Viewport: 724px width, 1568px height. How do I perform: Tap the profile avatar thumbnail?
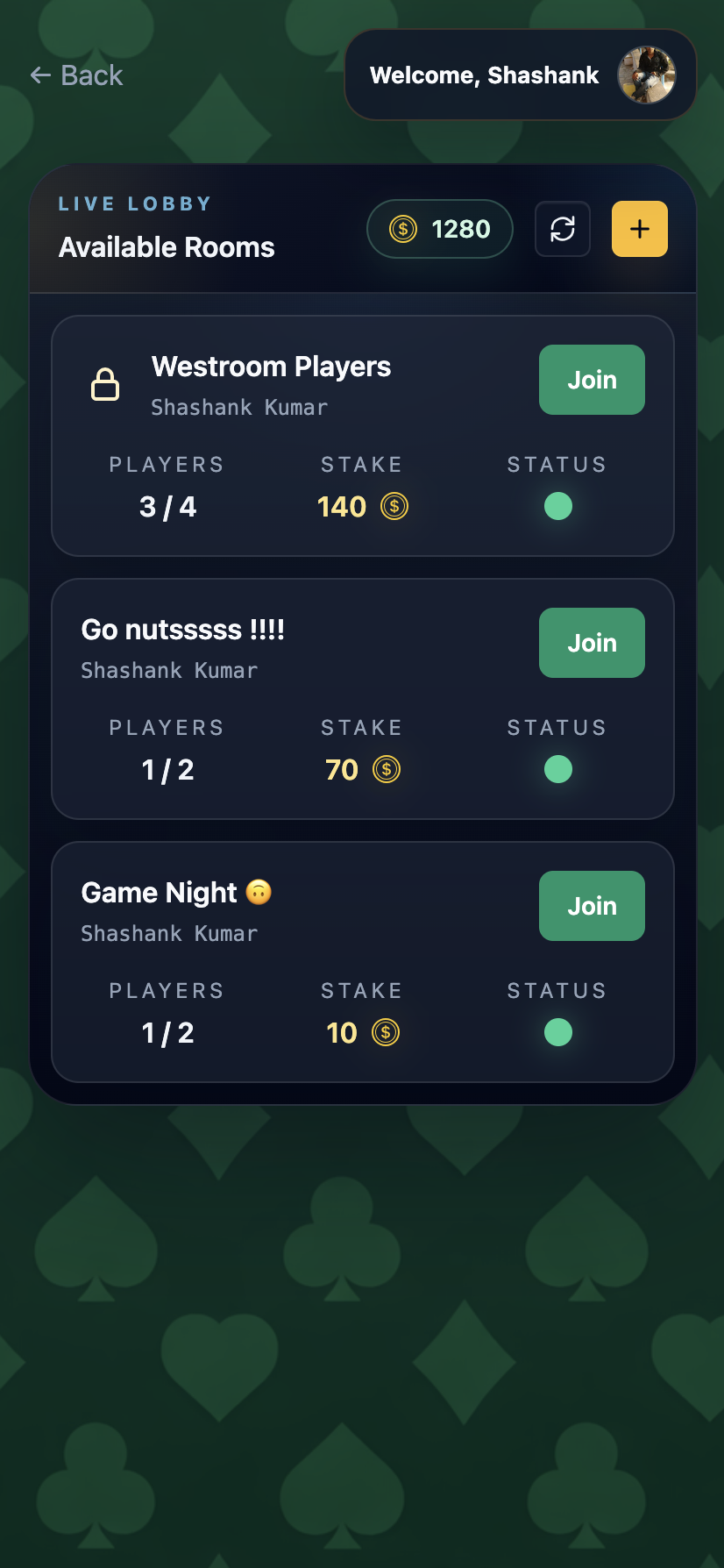[647, 75]
